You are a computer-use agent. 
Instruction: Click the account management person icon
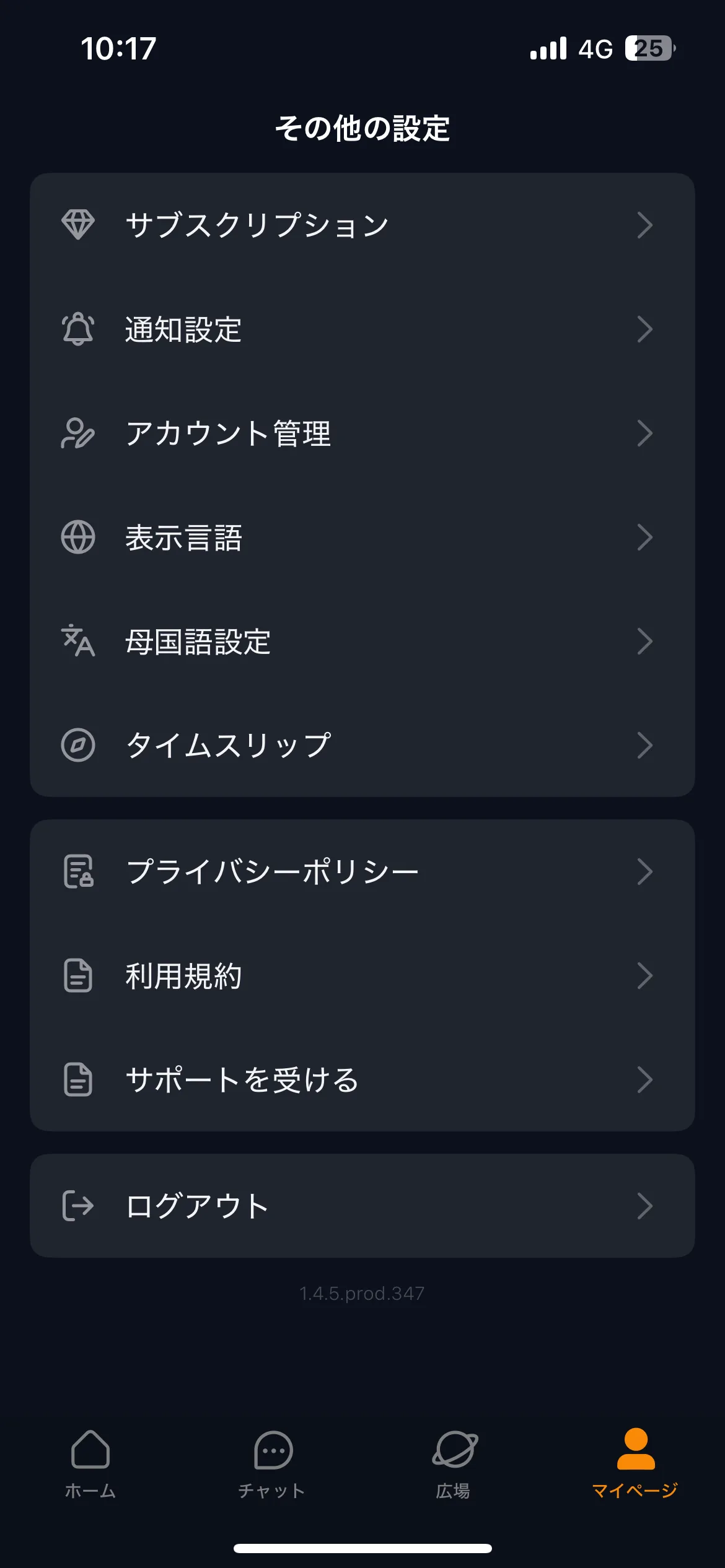point(77,434)
